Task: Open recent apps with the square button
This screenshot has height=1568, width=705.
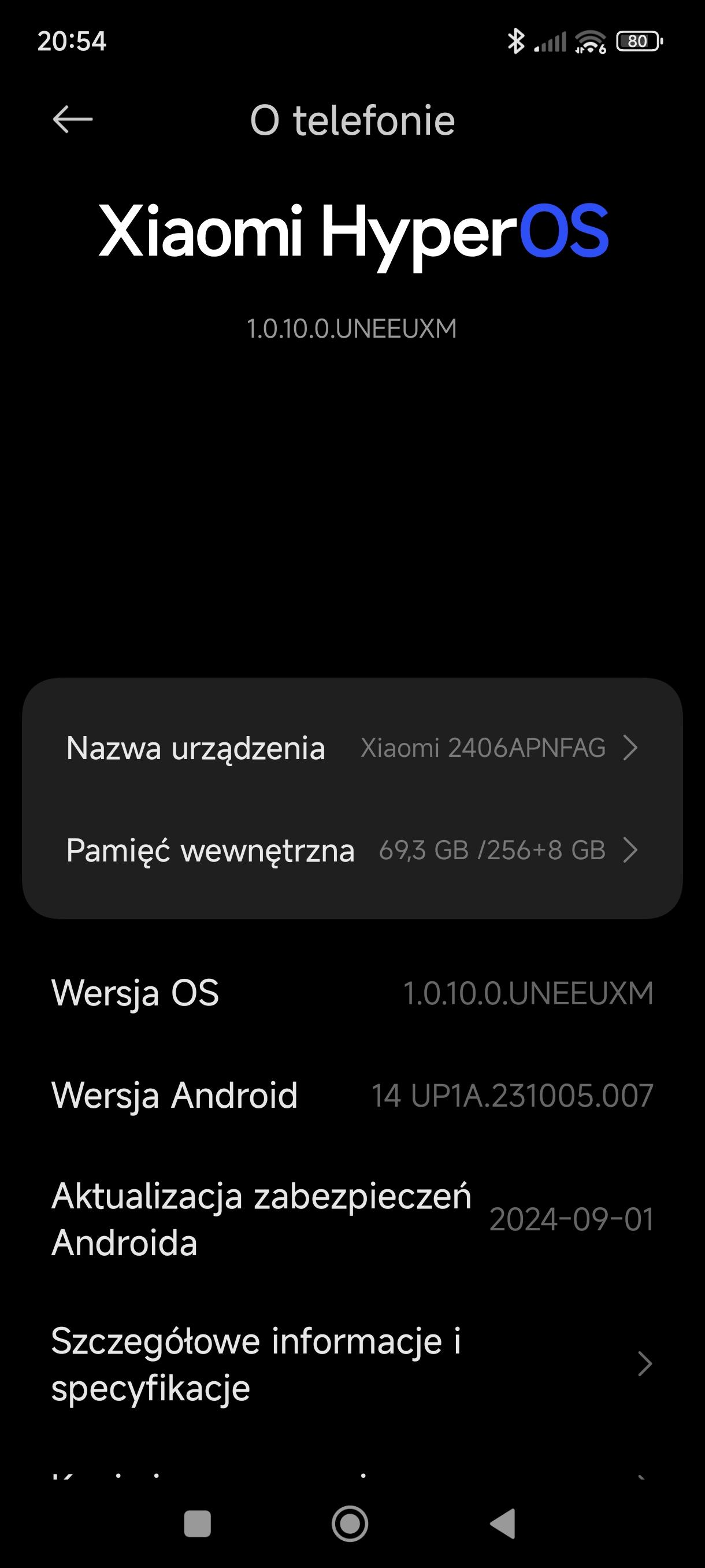Action: [197, 1523]
